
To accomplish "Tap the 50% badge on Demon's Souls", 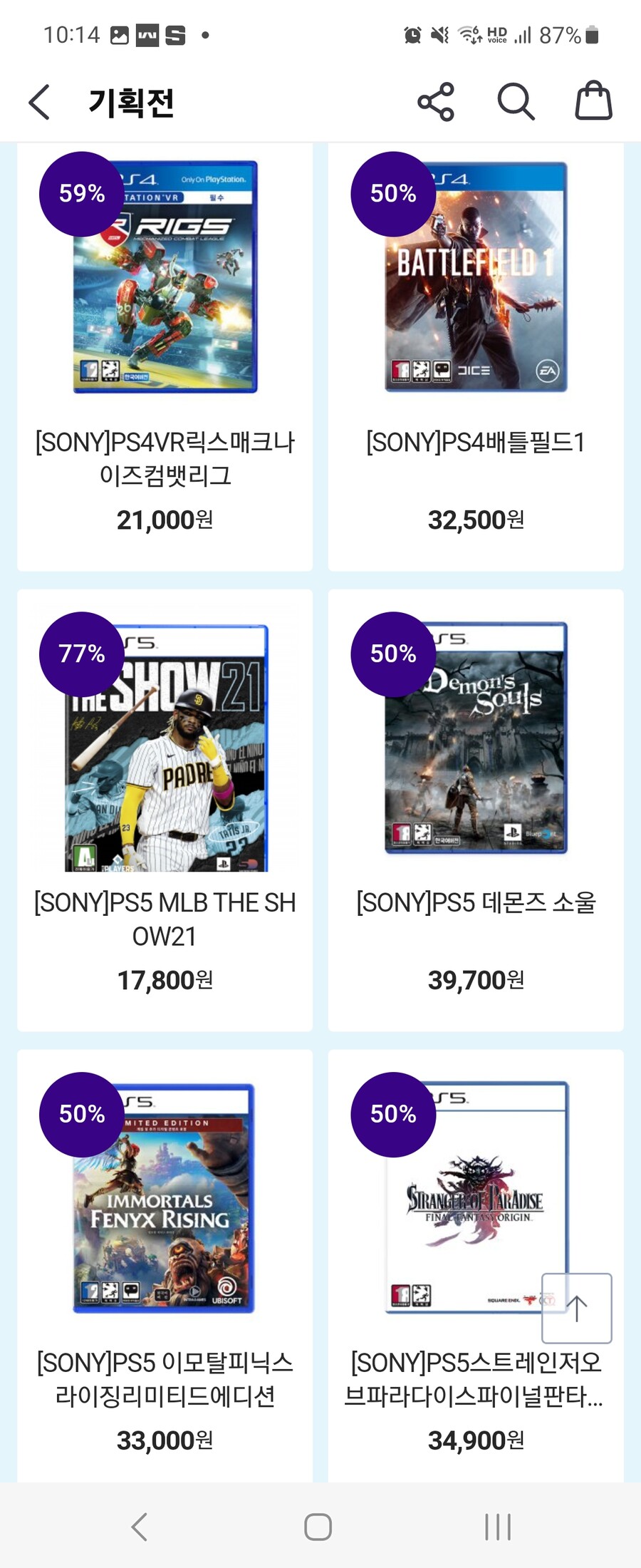I will coord(394,651).
